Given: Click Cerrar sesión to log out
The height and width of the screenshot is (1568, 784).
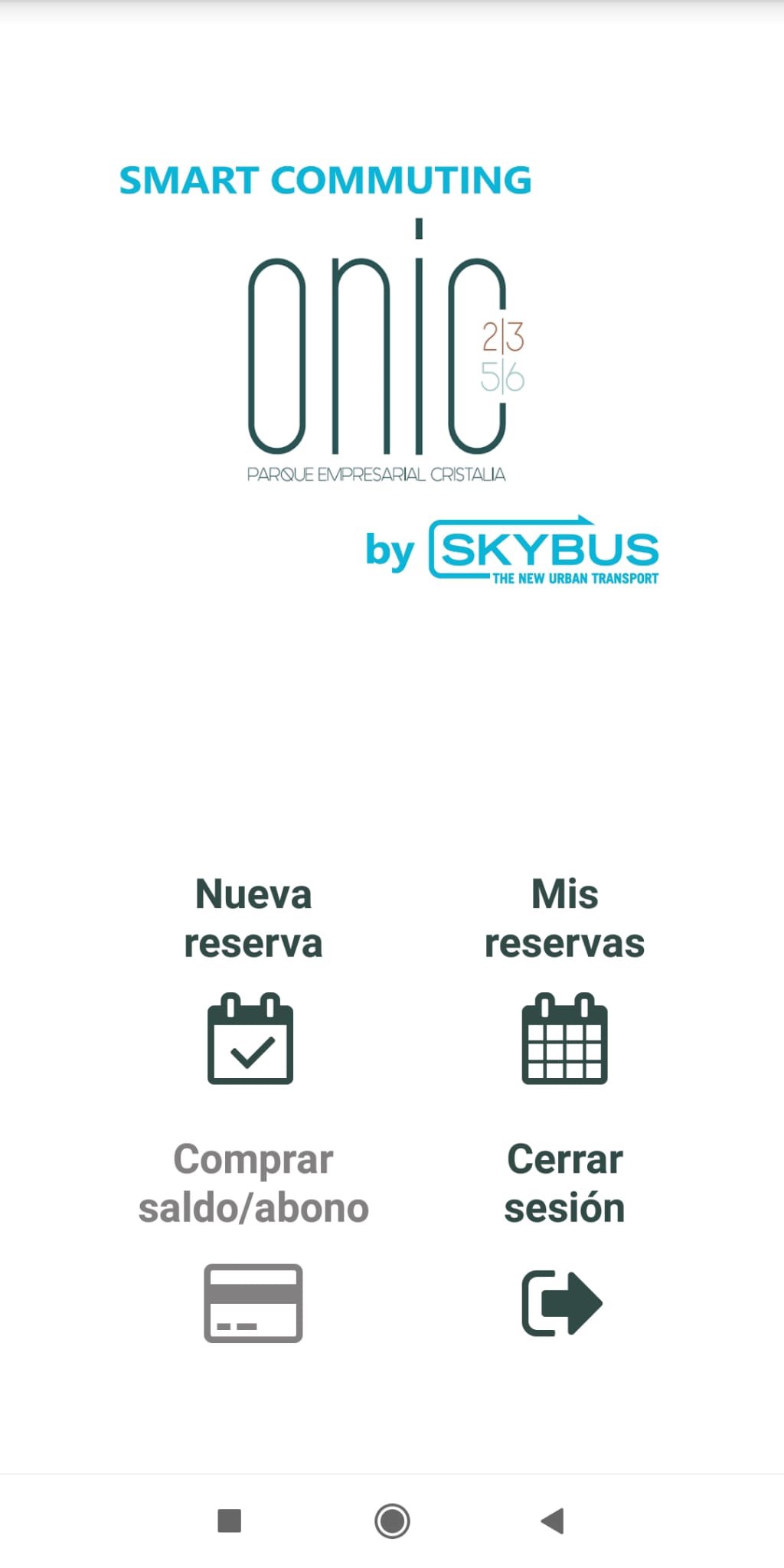Looking at the screenshot, I should tap(564, 1183).
